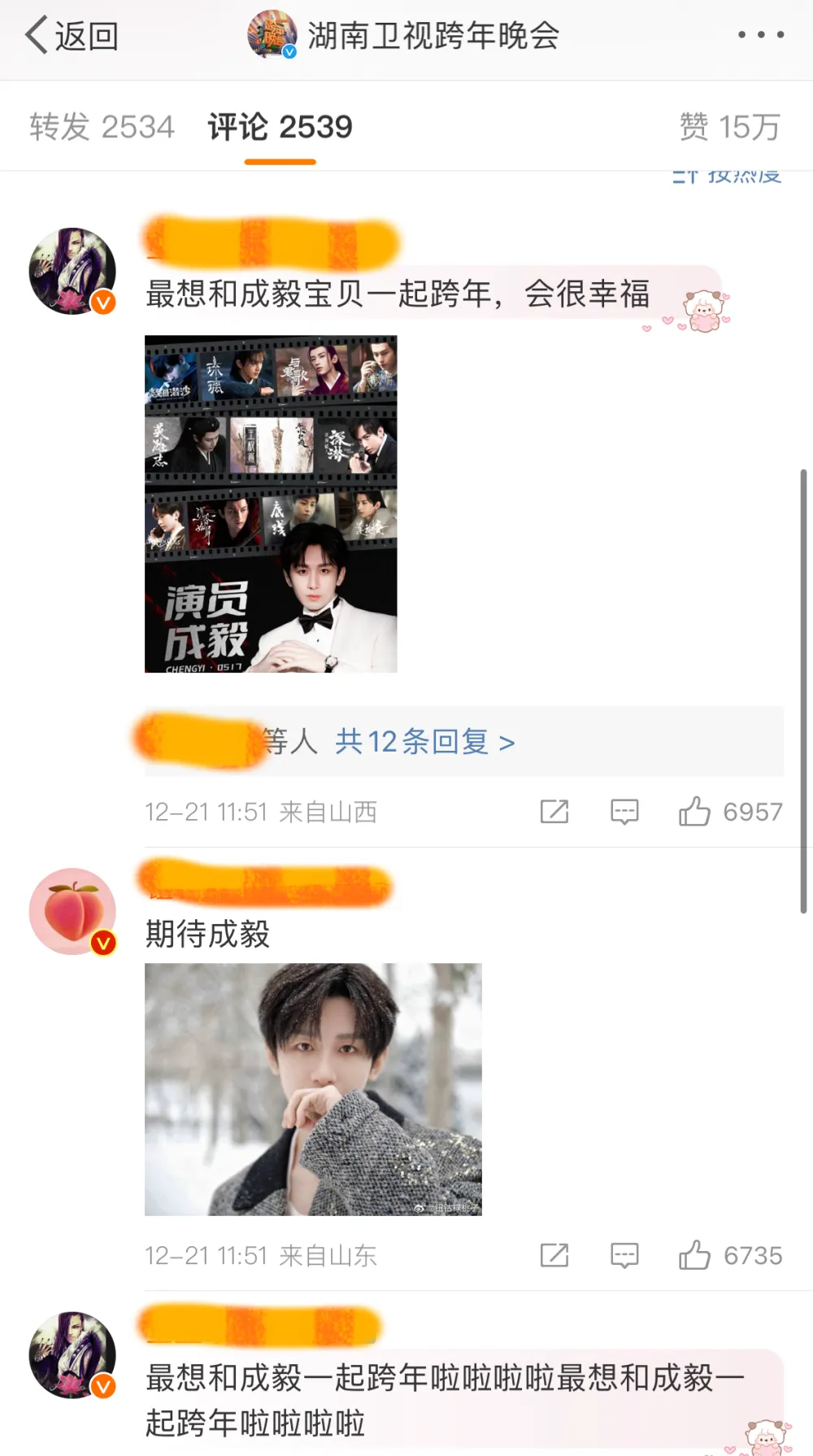The width and height of the screenshot is (813, 1456).
Task: Expand 共12条回复 replies
Action: point(424,742)
